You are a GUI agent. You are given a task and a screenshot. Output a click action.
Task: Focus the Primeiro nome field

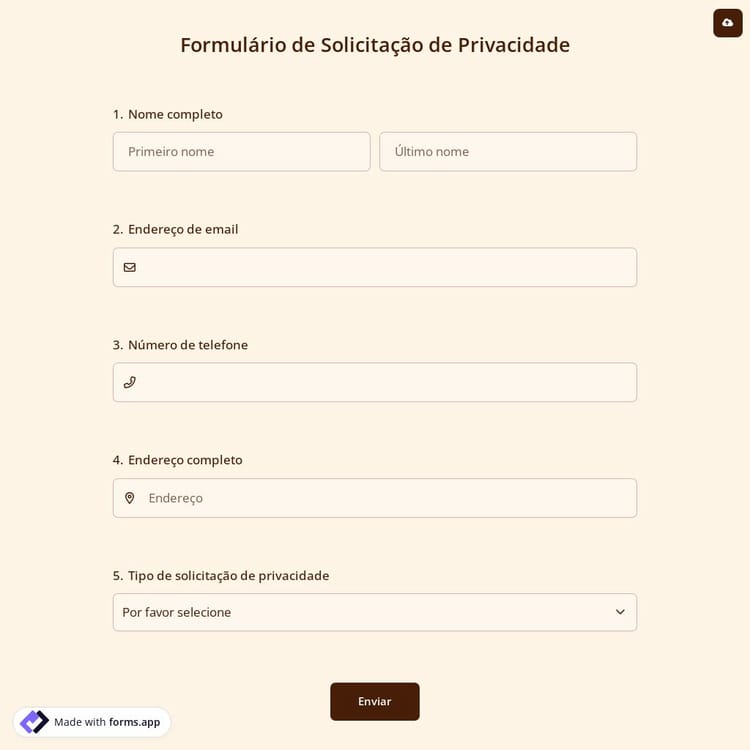[241, 152]
